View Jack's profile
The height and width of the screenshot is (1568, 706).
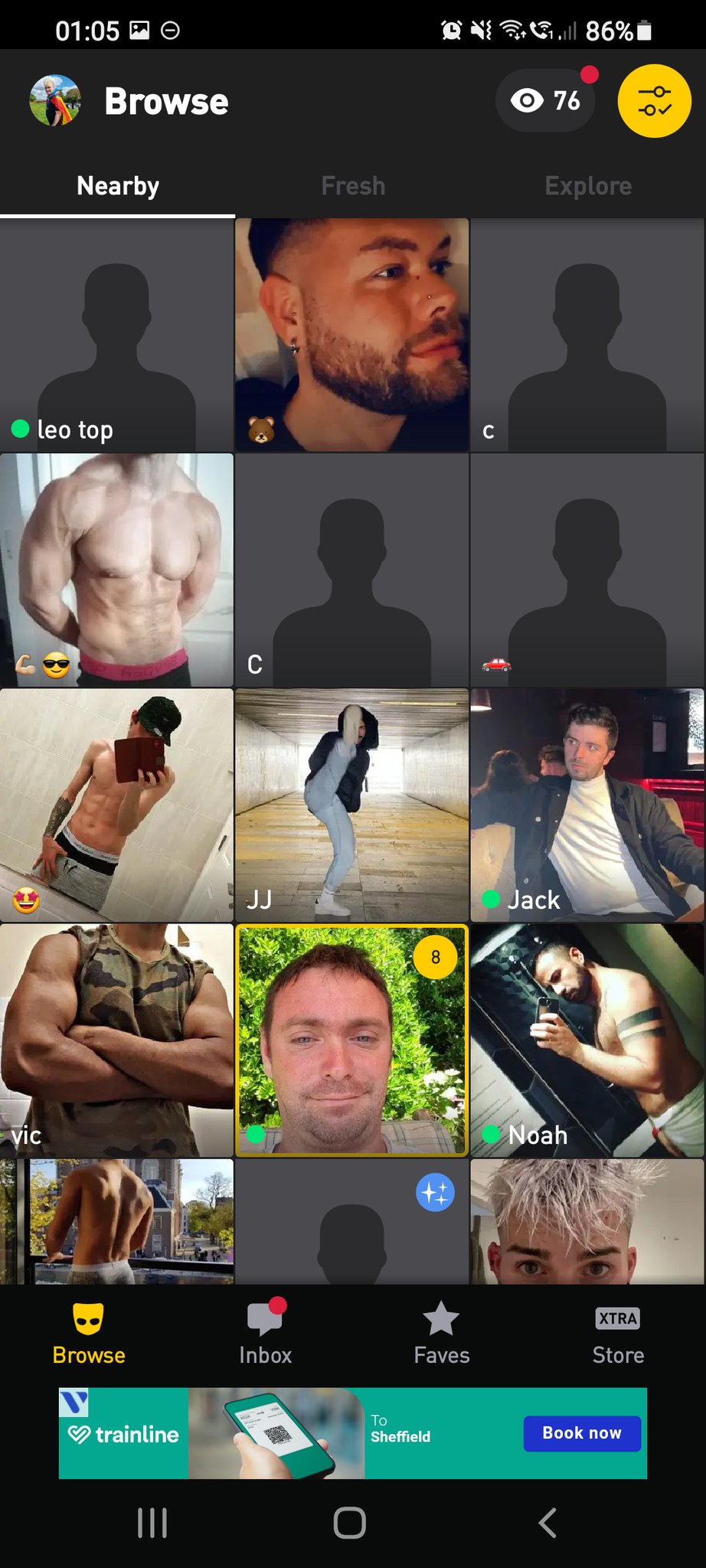pyautogui.click(x=587, y=805)
